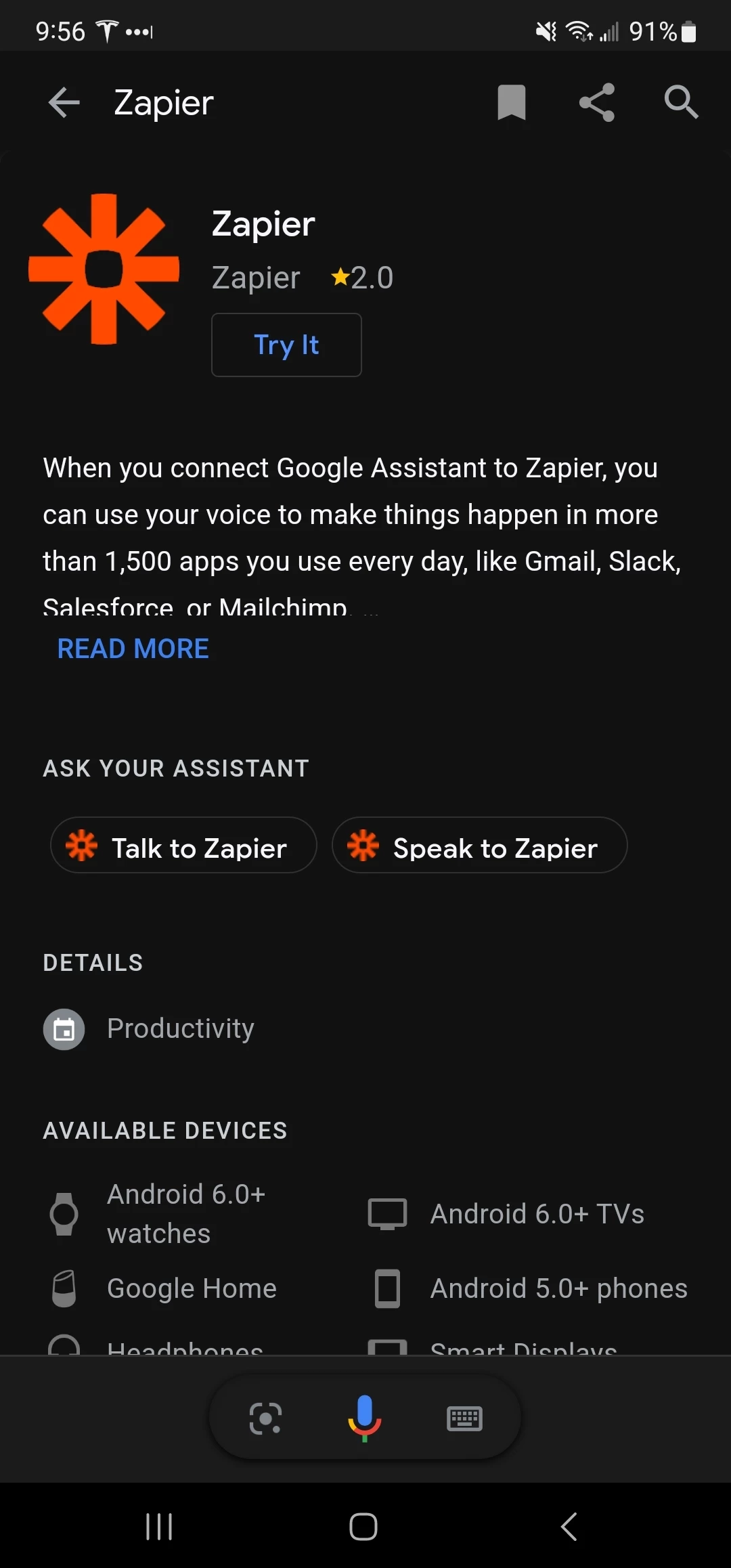Share the Zapier assistant page
Screen dimensions: 731x1568
(596, 103)
